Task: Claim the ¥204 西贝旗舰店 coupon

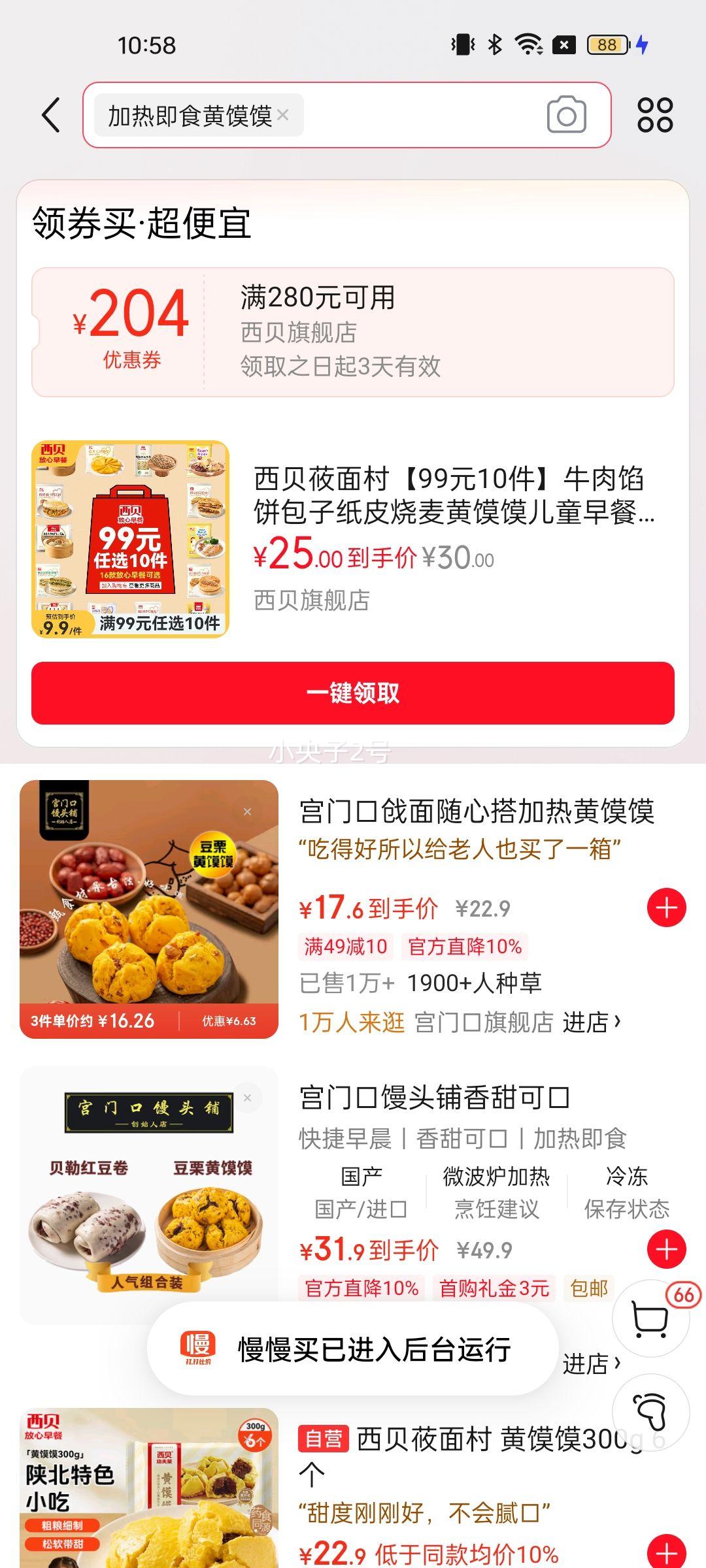Action: [x=353, y=332]
